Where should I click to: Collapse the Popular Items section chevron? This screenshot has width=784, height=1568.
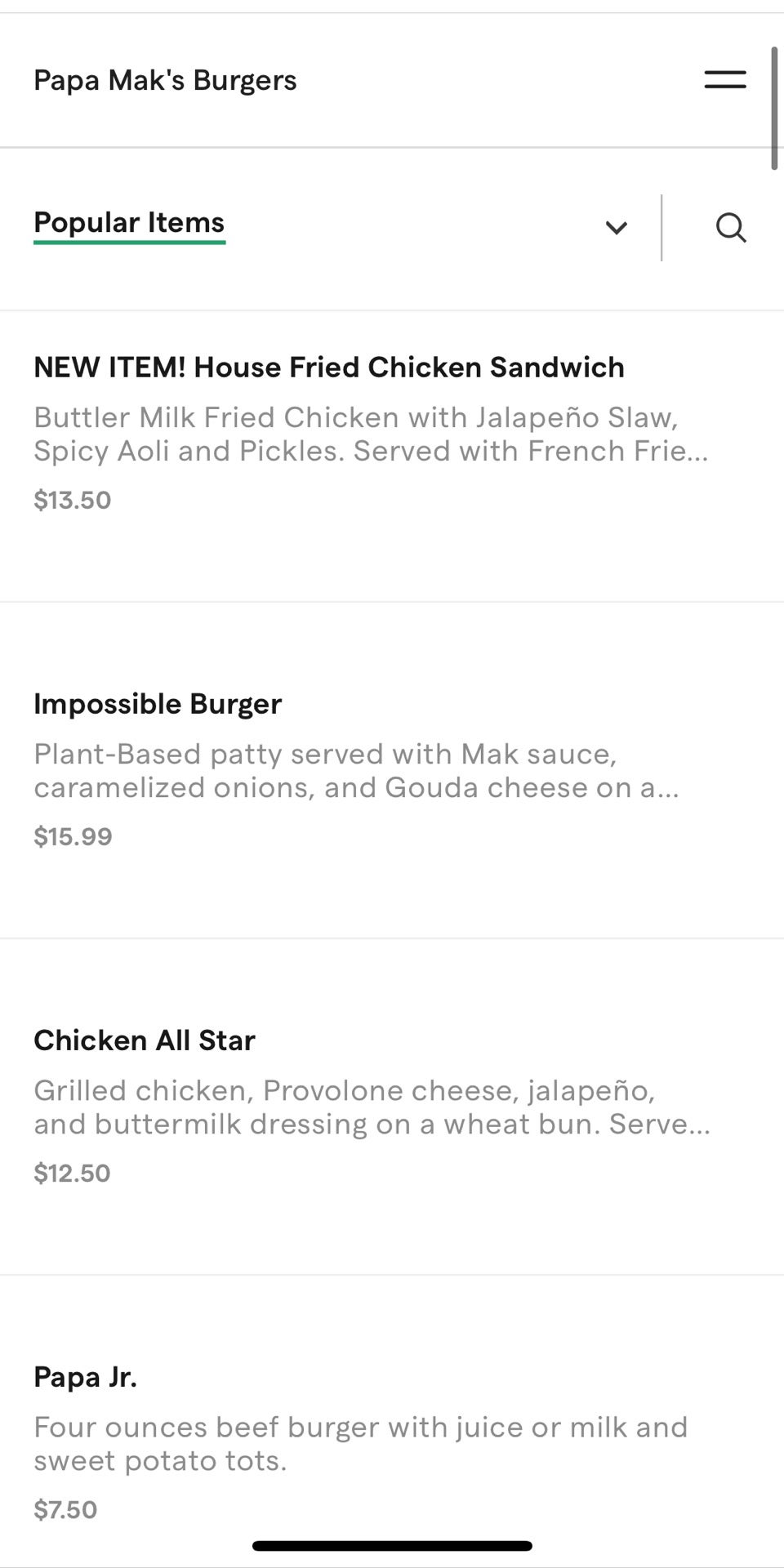click(x=617, y=228)
